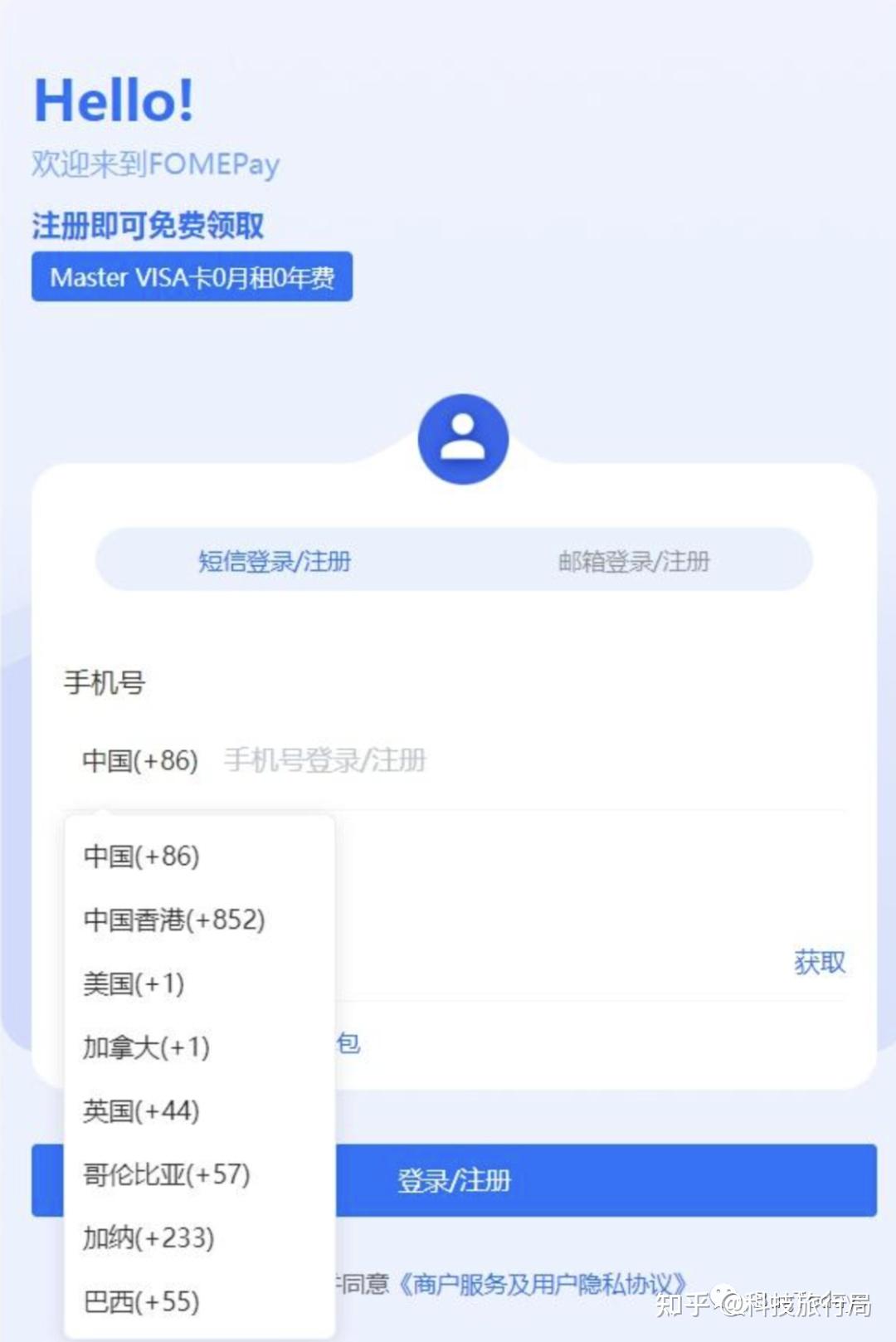Tap 获取 to get the verification code
Screen dimensions: 896x1342
[820, 963]
